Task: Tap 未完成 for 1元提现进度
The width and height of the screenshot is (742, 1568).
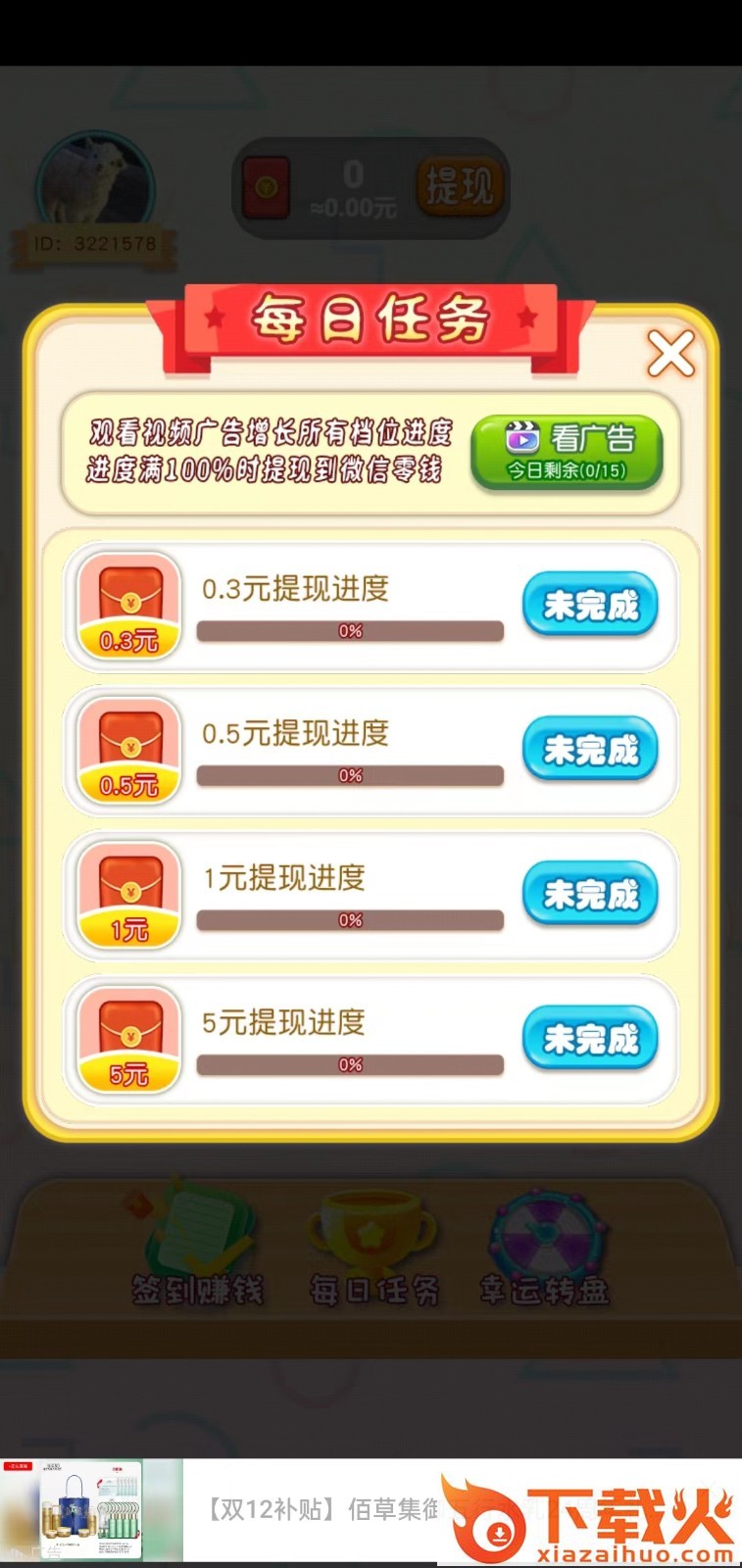Action: coord(590,895)
